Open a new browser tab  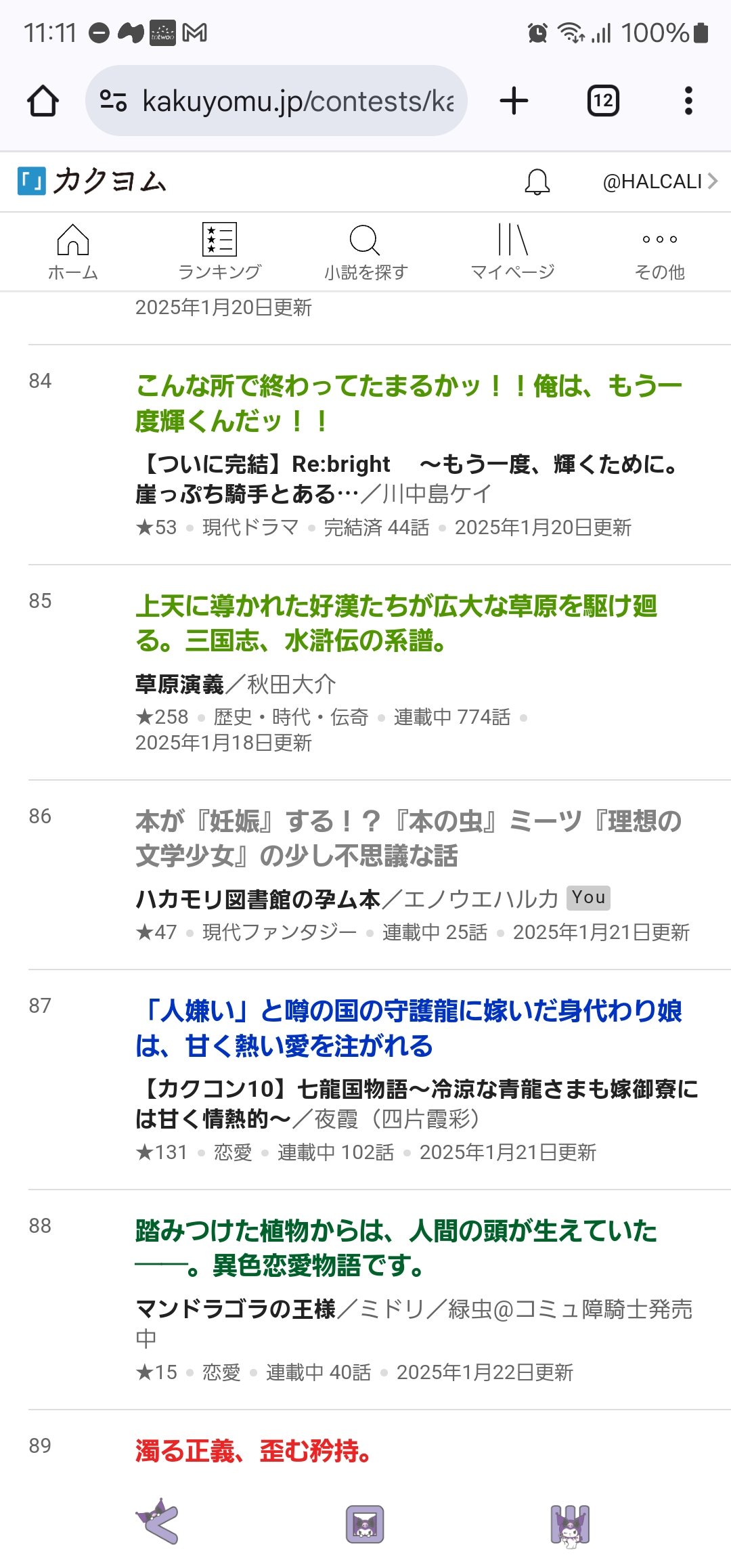[x=514, y=101]
